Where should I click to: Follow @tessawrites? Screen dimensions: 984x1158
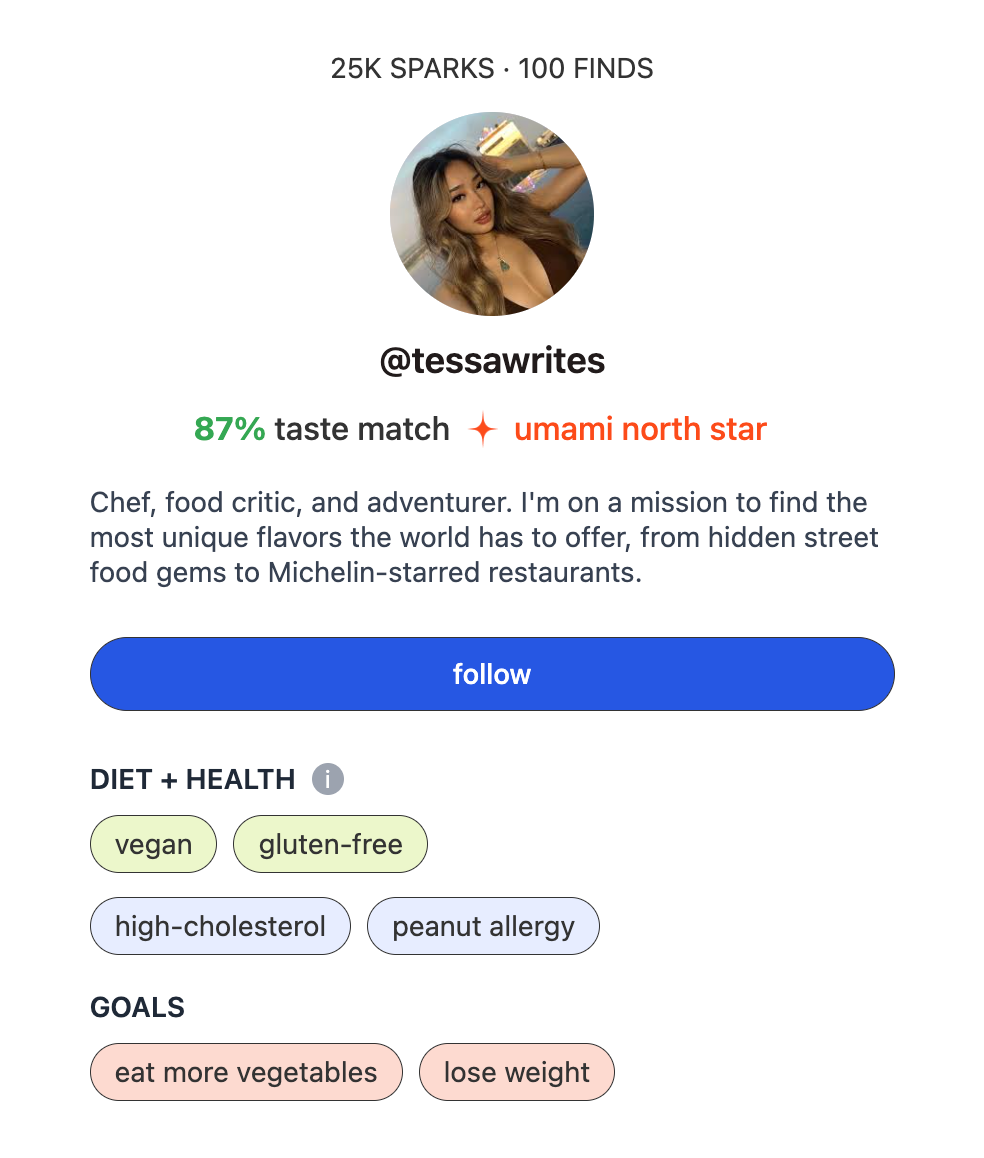492,674
